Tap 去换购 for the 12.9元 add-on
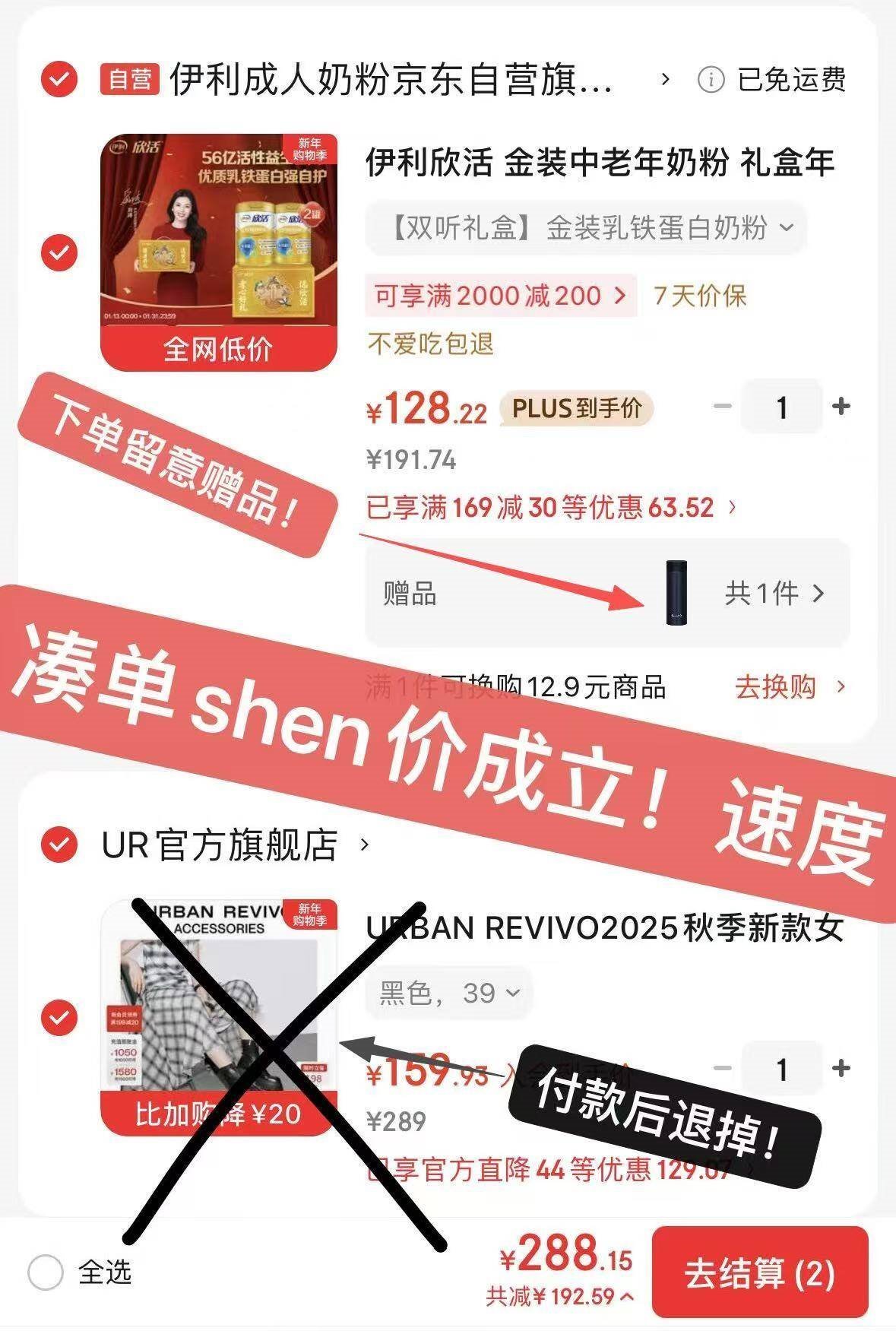The width and height of the screenshot is (896, 1331). tap(789, 687)
